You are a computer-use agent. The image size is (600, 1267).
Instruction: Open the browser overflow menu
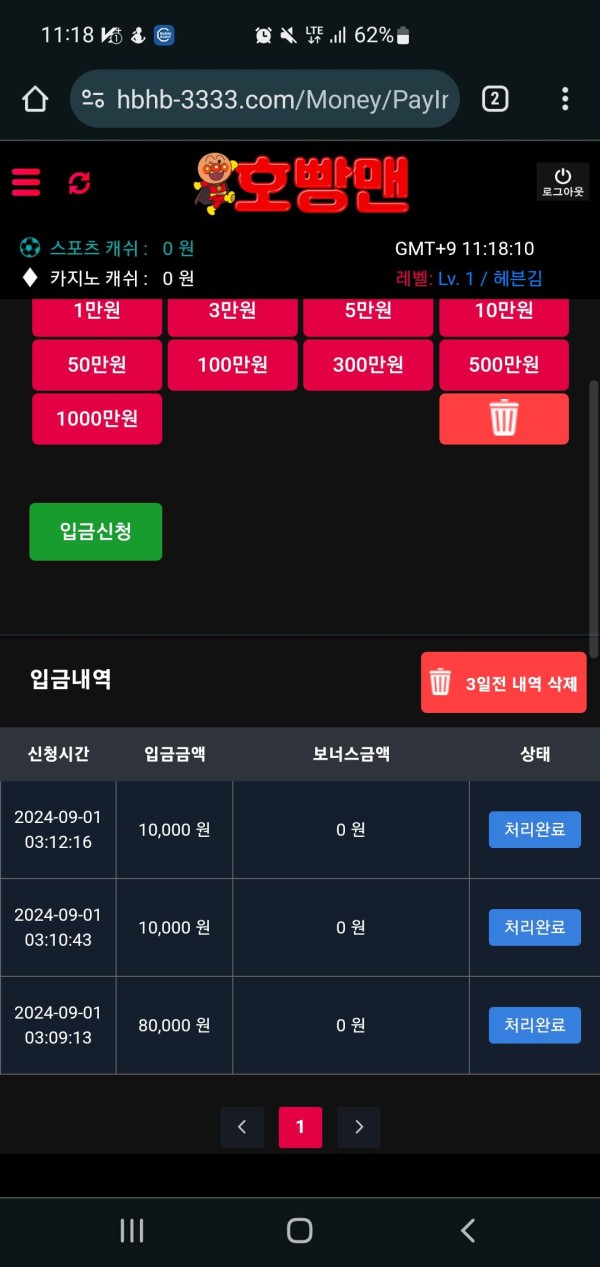pos(565,98)
